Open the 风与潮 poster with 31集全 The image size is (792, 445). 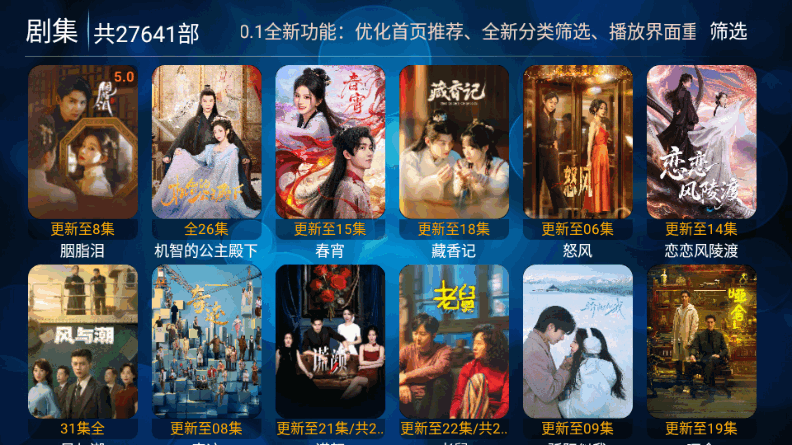tap(83, 345)
